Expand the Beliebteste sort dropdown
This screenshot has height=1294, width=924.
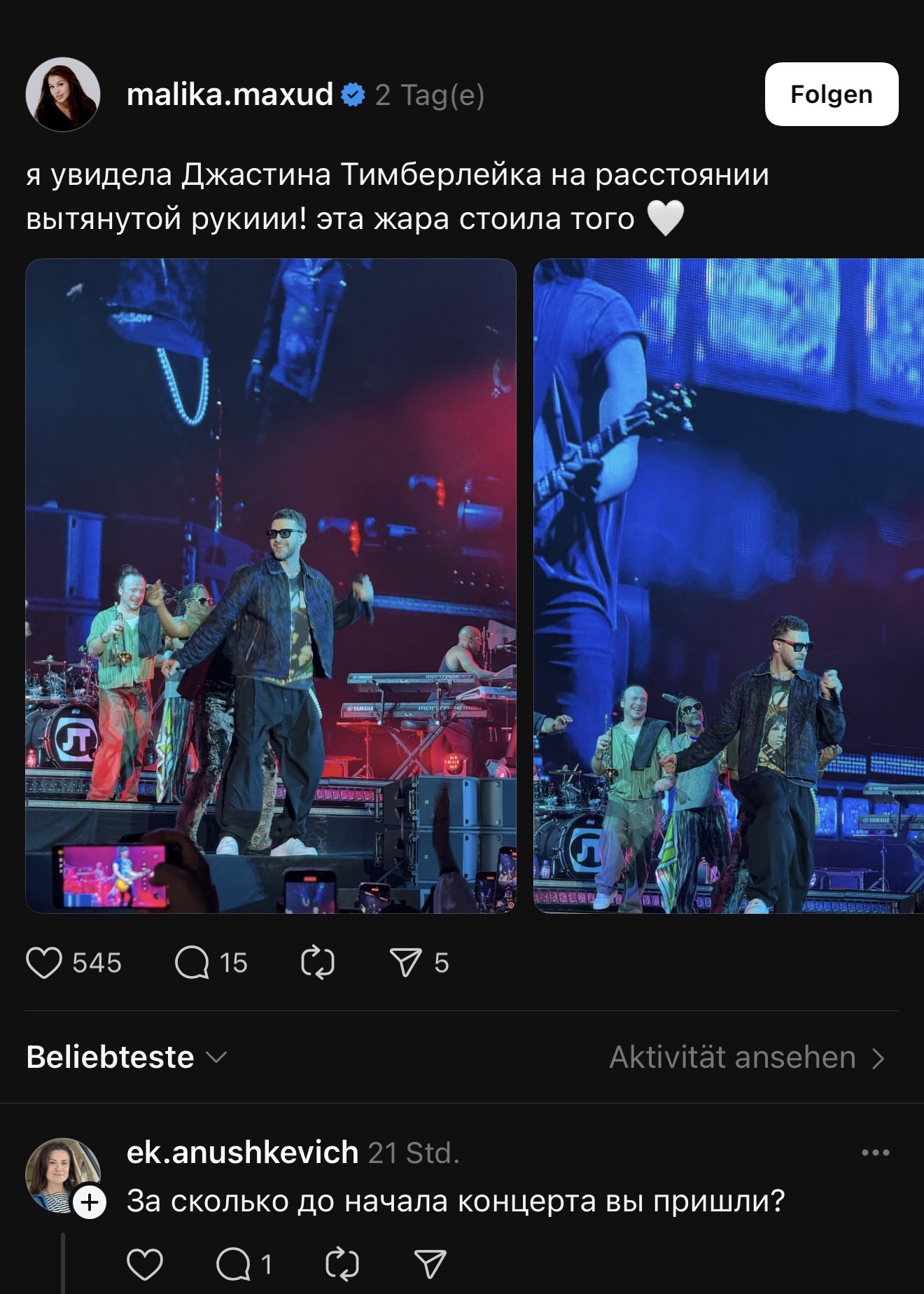point(127,1057)
